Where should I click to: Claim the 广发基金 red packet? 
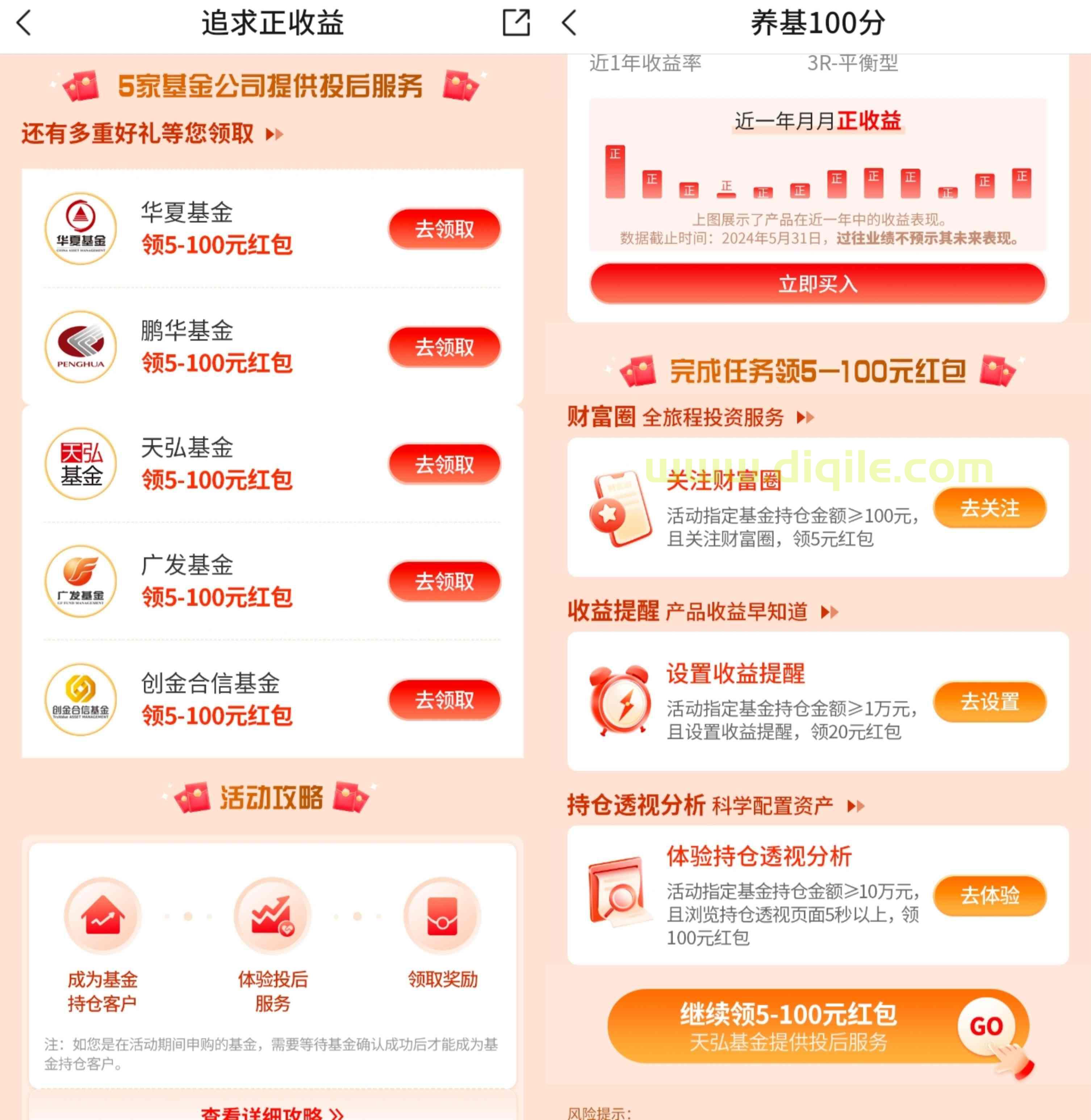click(444, 582)
